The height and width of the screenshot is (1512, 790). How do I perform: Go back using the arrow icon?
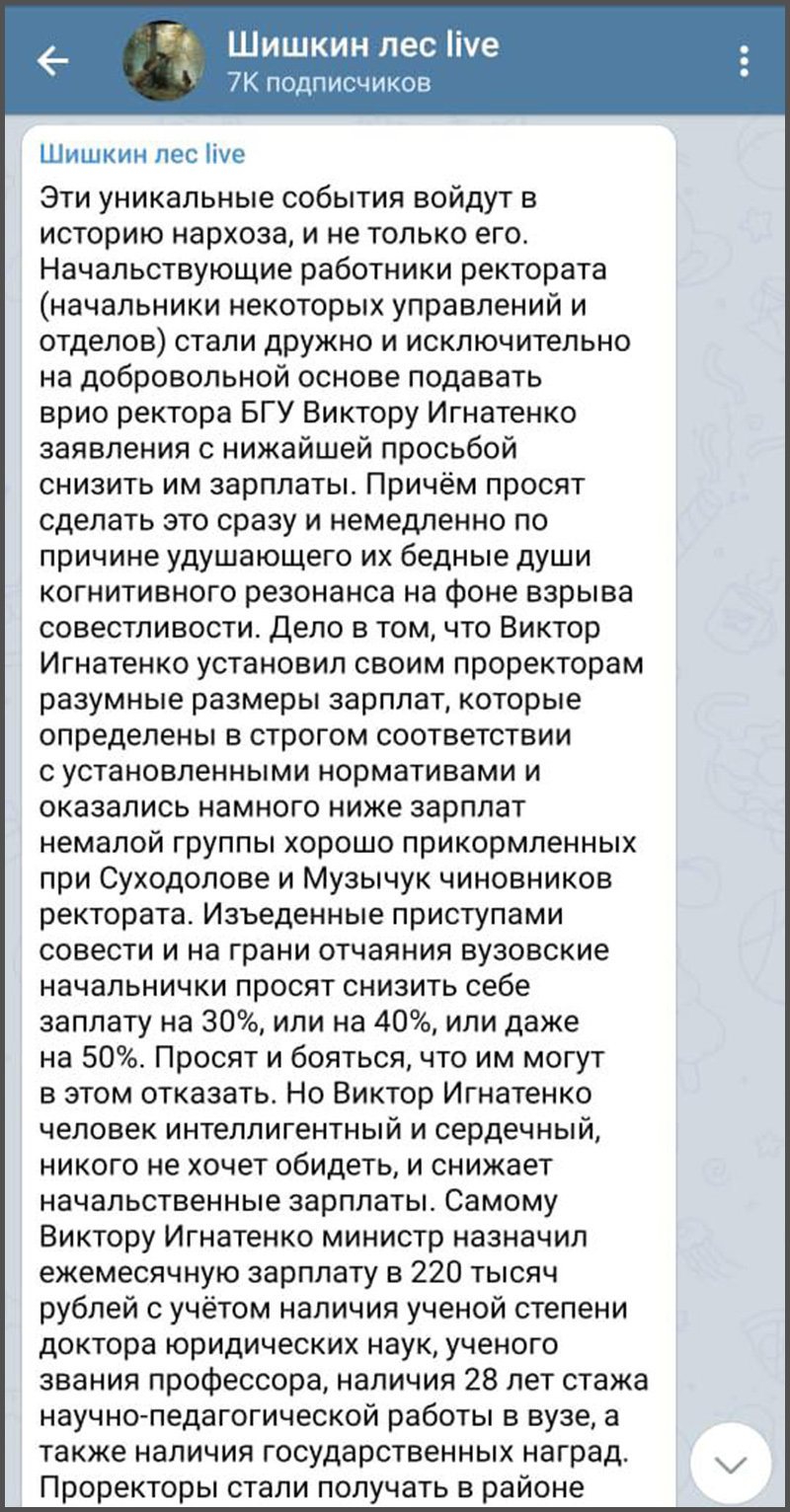(53, 61)
